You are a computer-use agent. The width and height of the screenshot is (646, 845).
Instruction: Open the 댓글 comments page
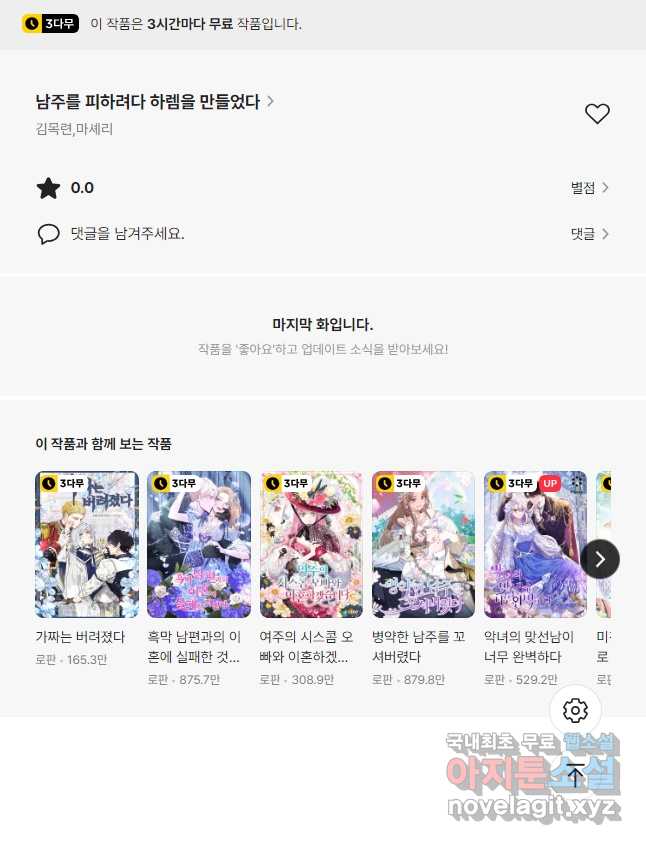click(589, 234)
